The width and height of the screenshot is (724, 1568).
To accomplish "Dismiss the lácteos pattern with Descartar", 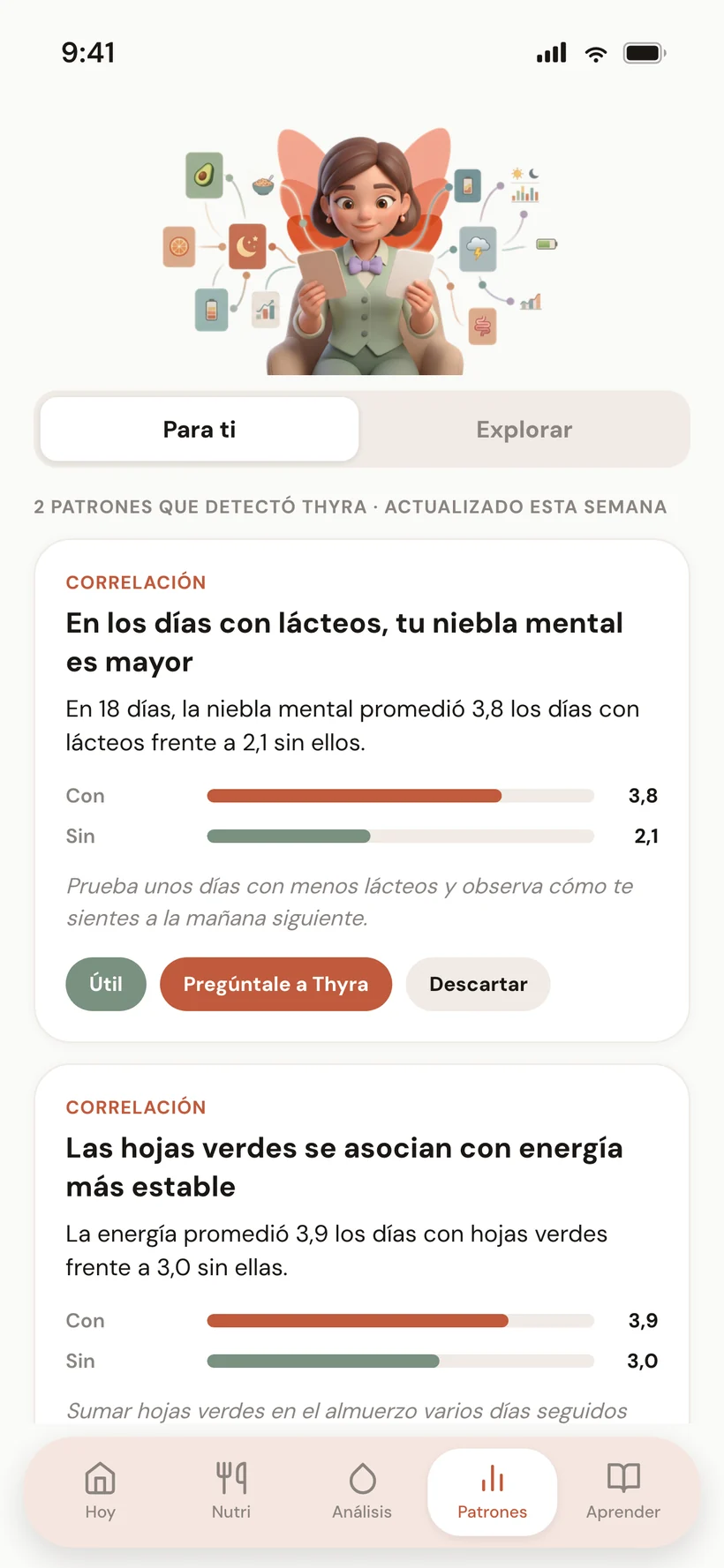I will 479,984.
